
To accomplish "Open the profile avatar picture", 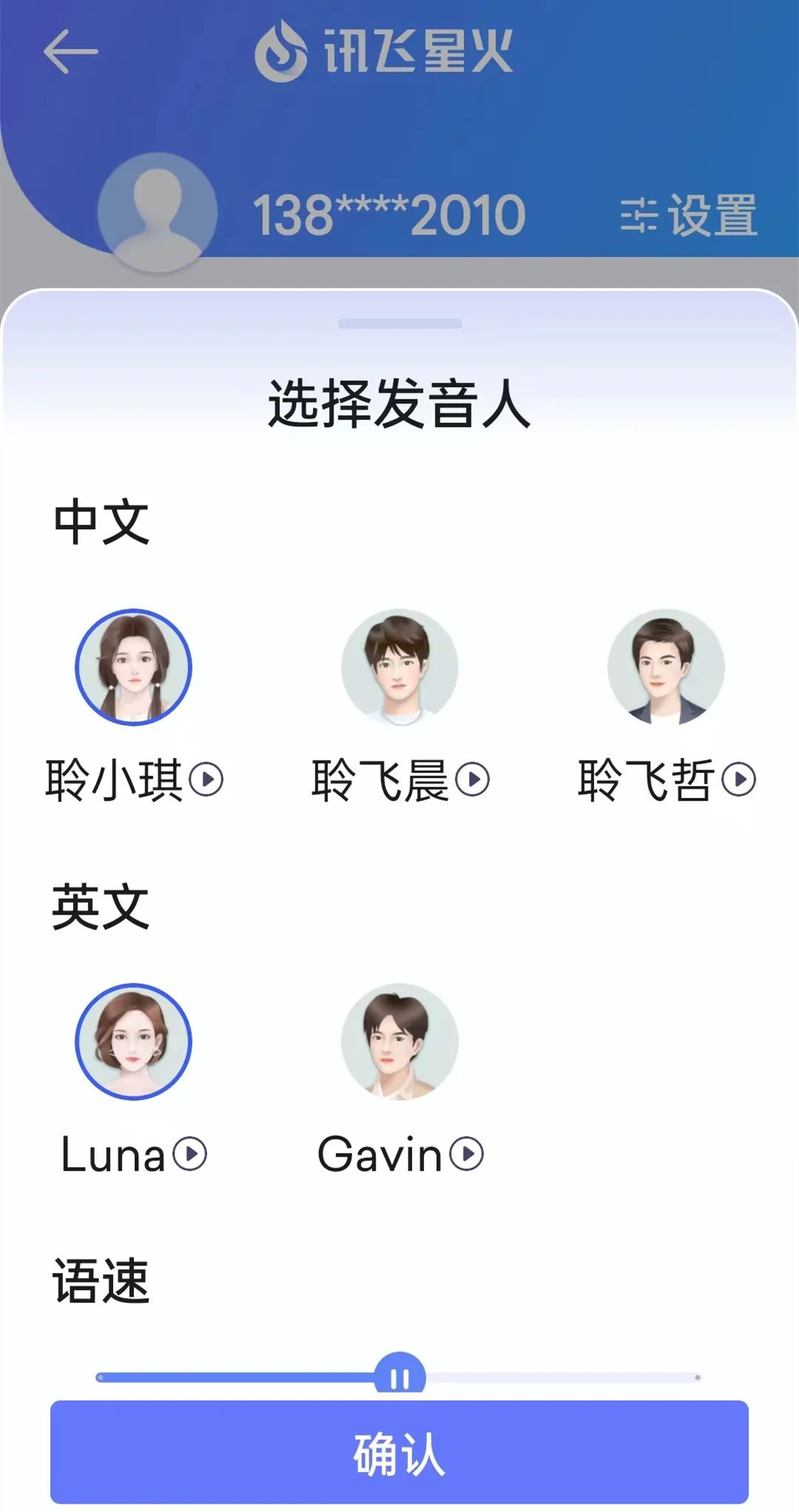I will 158,212.
